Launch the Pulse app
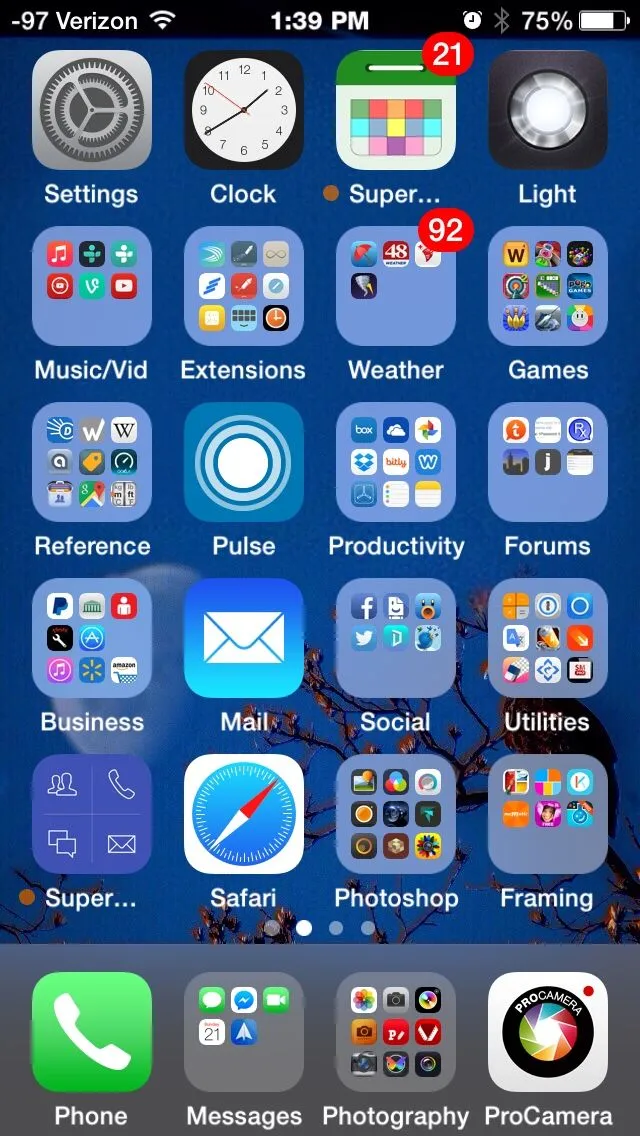The image size is (640, 1136). click(244, 462)
